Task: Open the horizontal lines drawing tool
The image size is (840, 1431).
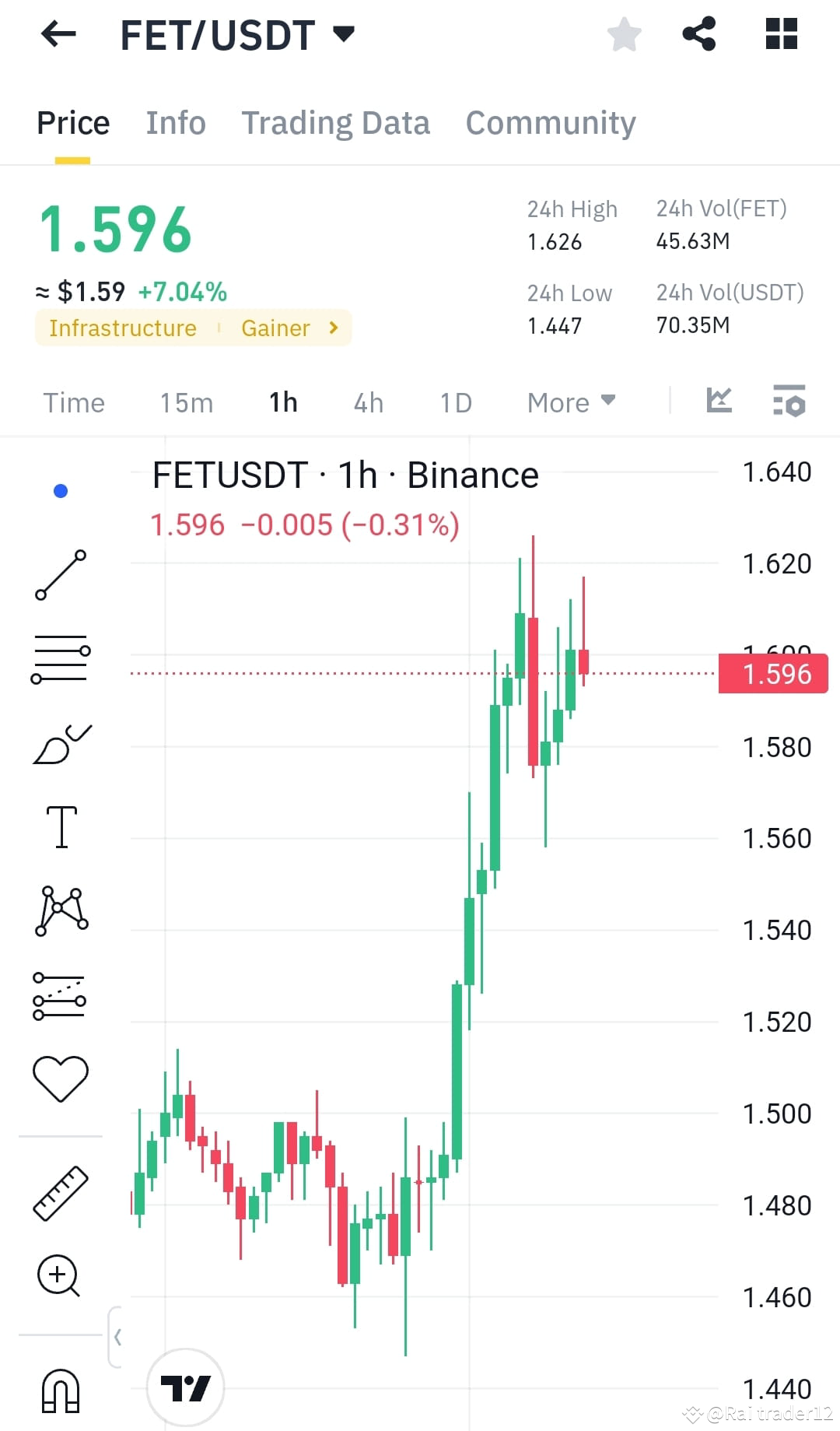Action: 61,658
